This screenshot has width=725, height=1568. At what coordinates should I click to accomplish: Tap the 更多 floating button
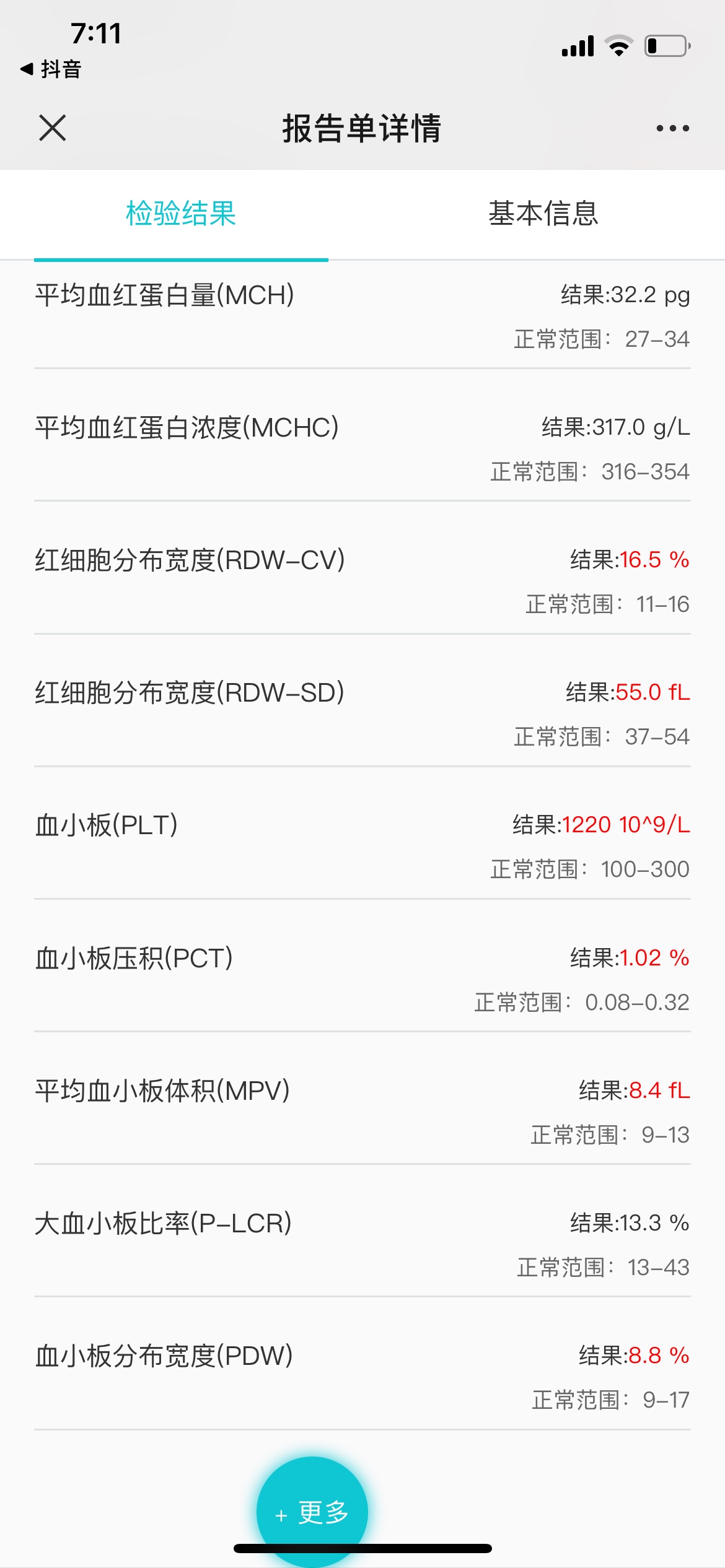[312, 1512]
